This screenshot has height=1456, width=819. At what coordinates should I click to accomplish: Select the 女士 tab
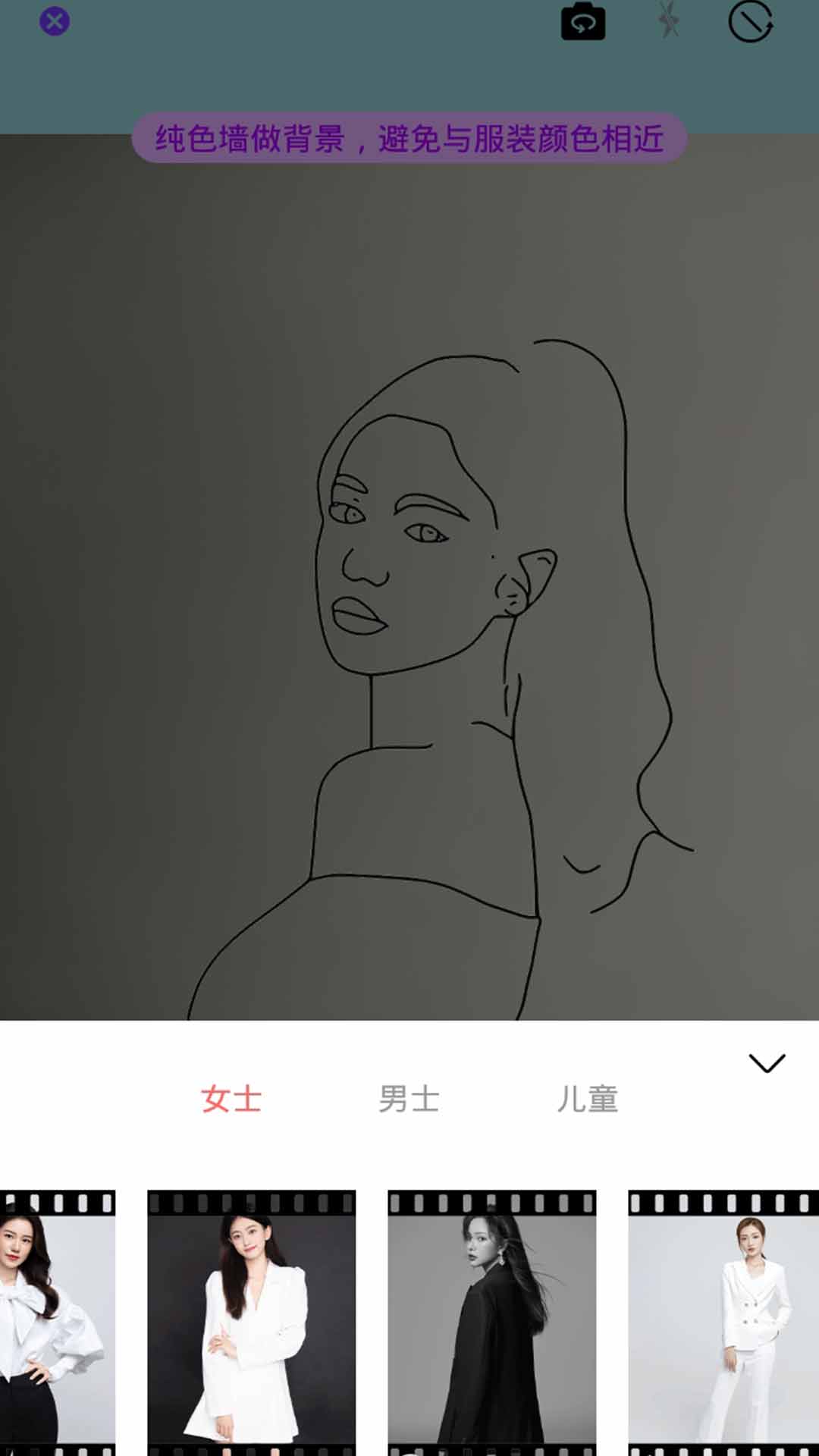(x=231, y=1101)
